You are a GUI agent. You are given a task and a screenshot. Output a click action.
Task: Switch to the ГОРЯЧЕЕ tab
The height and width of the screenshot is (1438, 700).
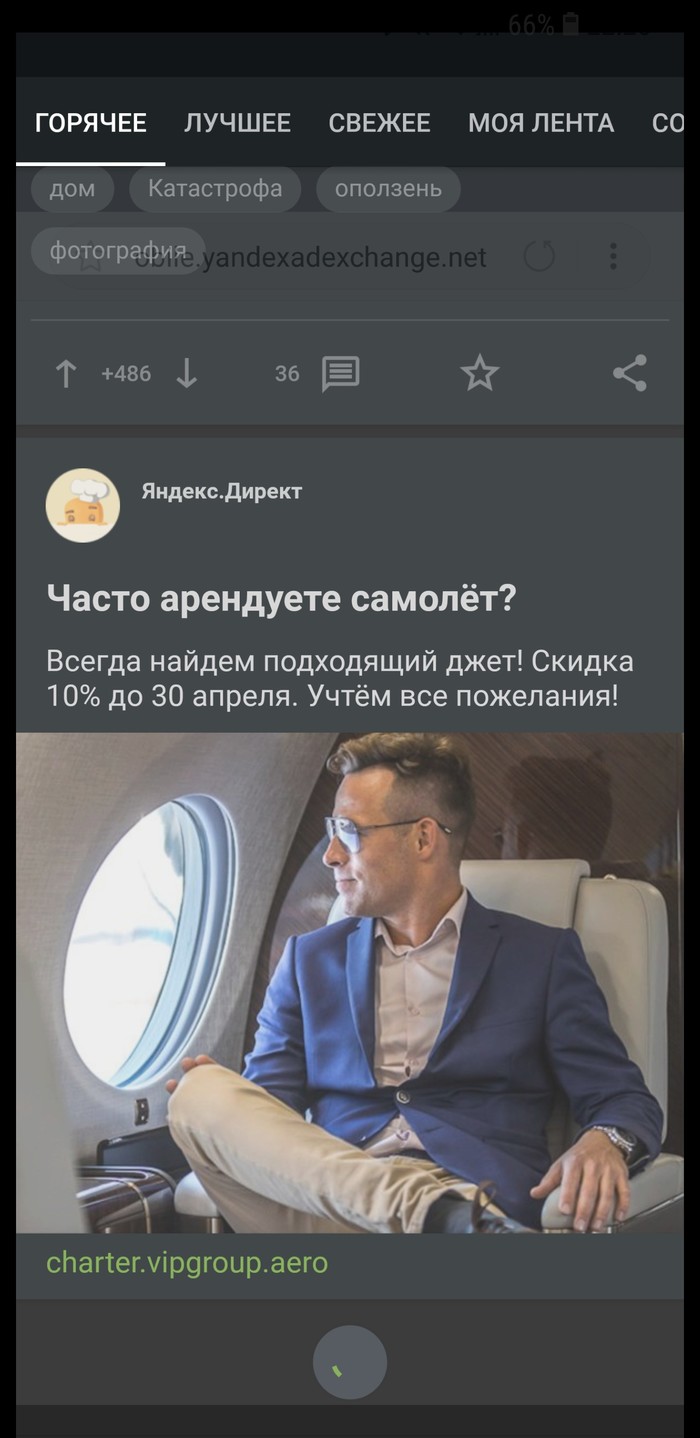(x=91, y=123)
